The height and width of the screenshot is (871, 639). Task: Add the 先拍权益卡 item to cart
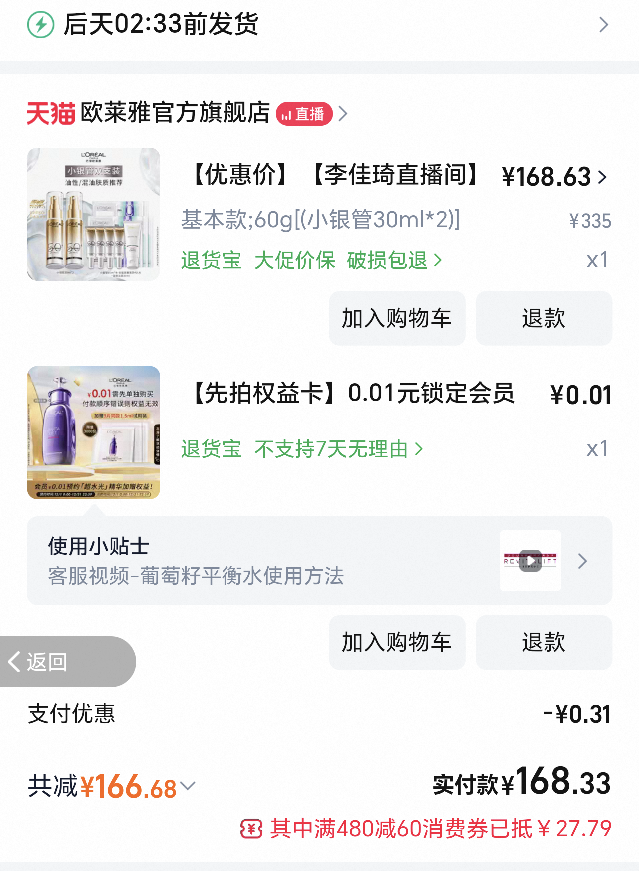click(x=397, y=642)
